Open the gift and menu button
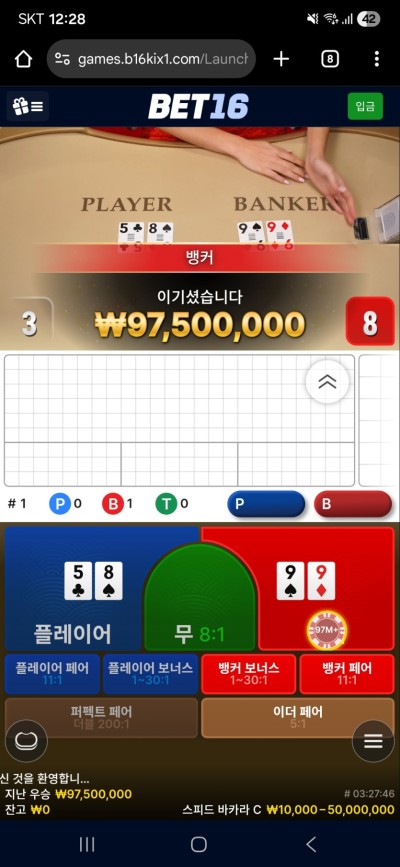 tap(28, 106)
